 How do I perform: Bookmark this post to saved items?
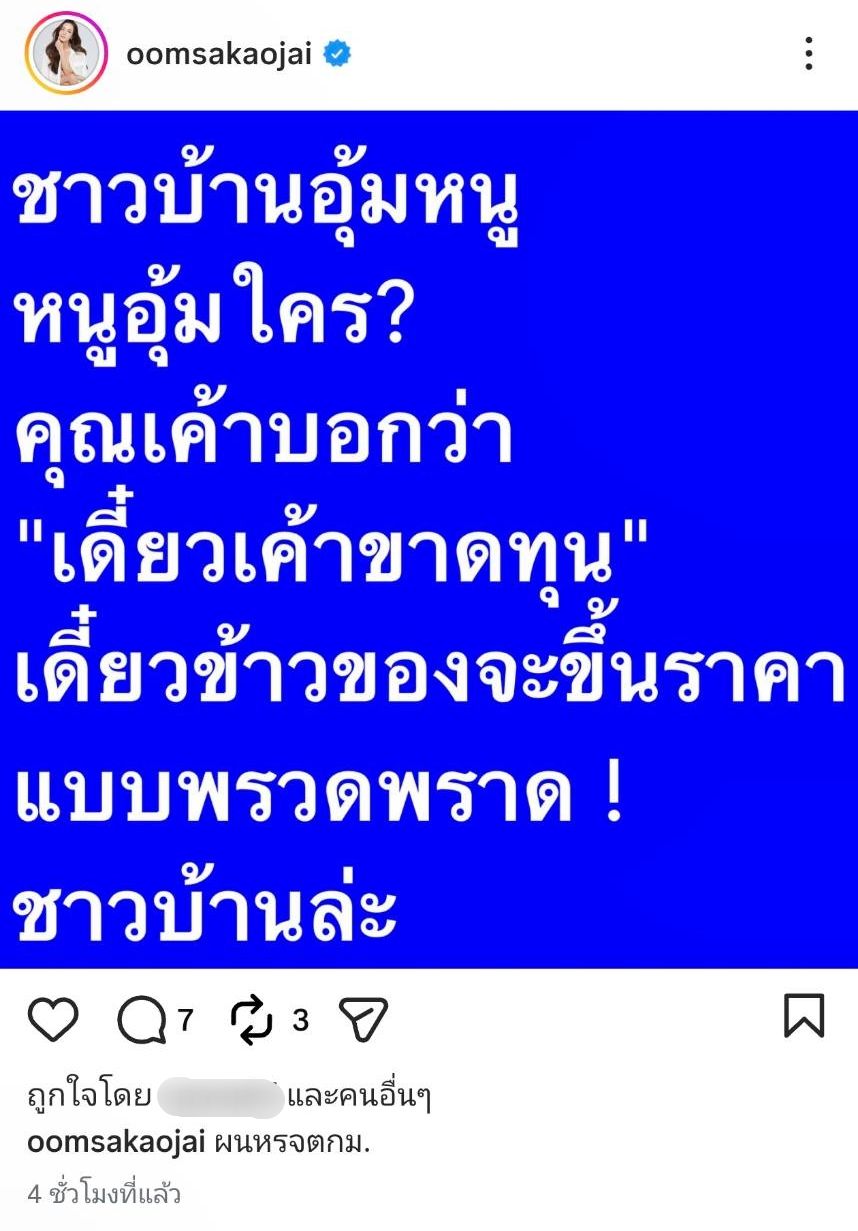[x=803, y=1016]
